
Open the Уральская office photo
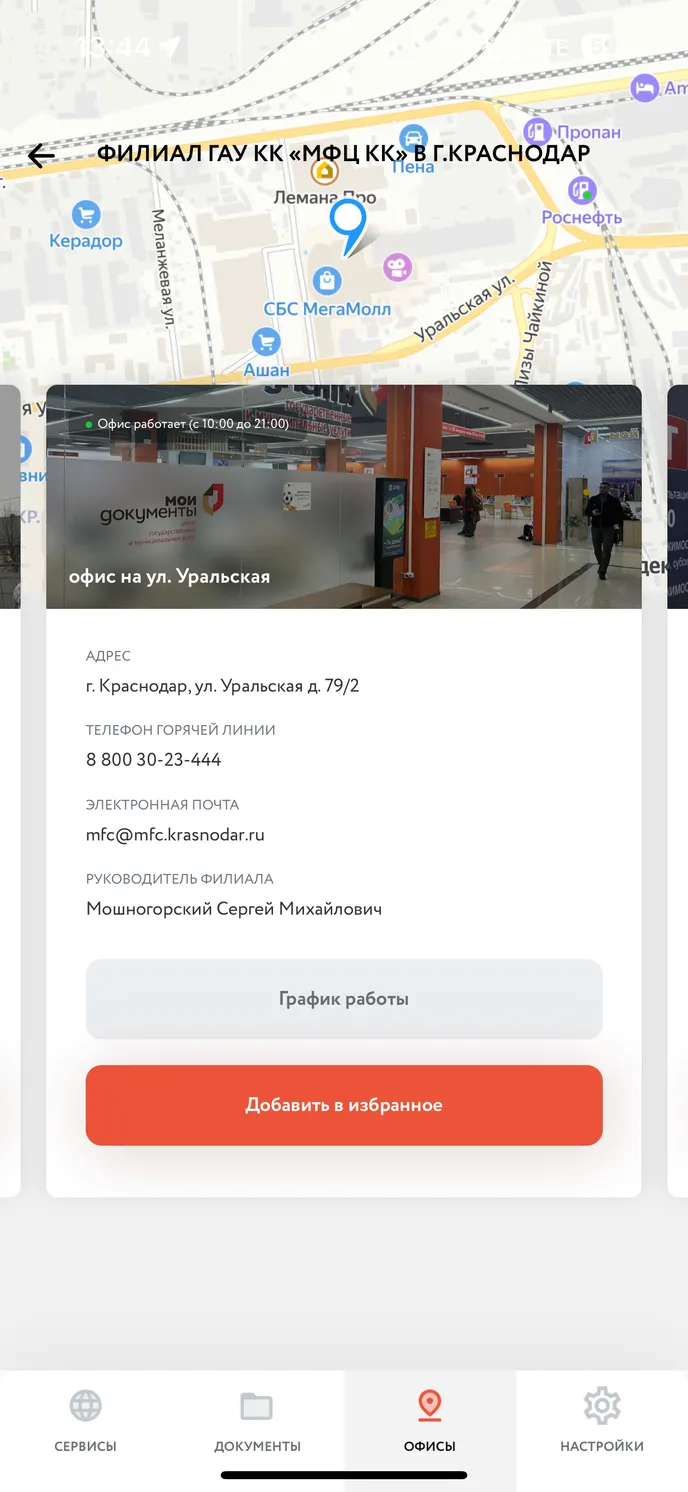tap(344, 496)
